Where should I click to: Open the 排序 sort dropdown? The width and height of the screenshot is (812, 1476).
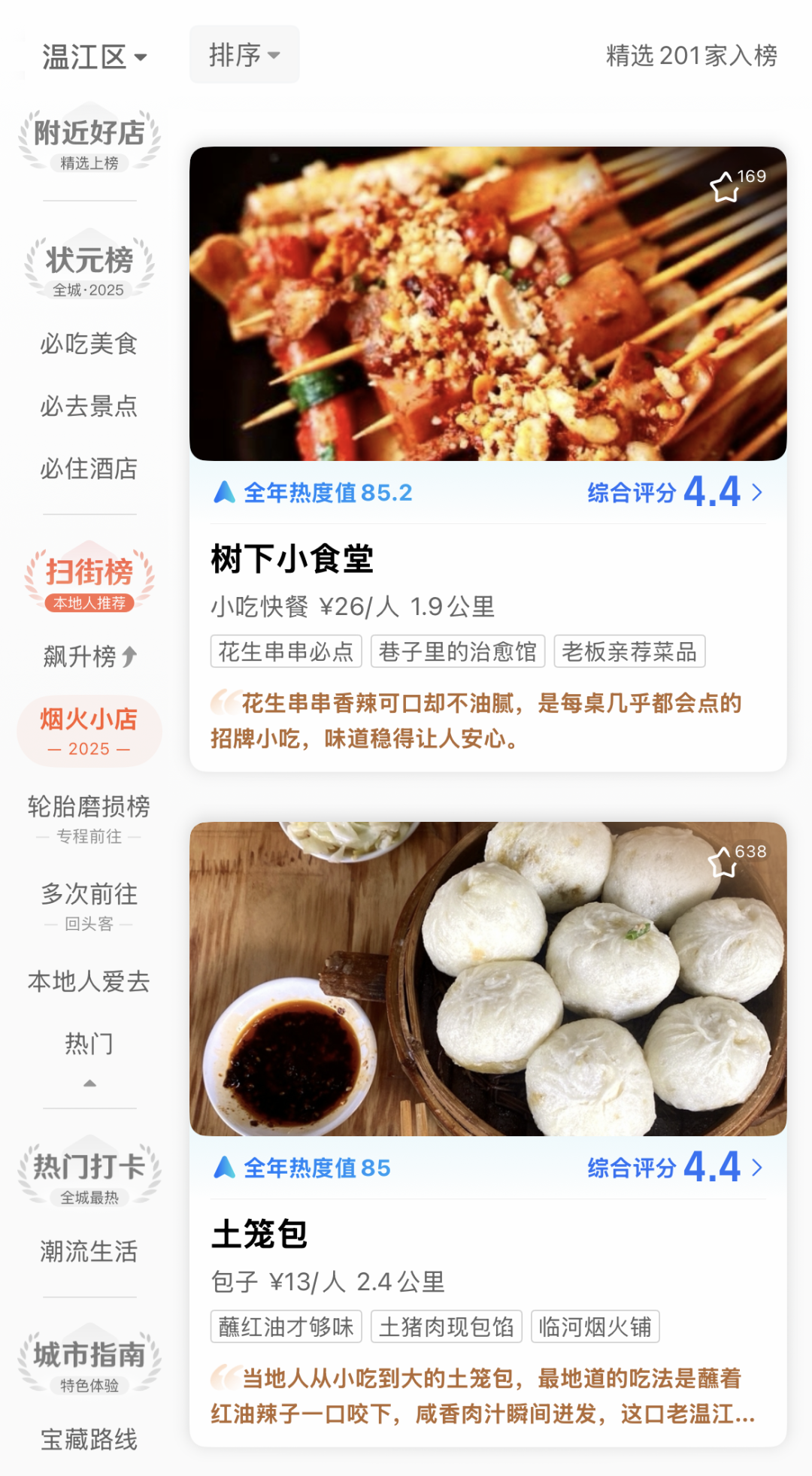pos(244,55)
